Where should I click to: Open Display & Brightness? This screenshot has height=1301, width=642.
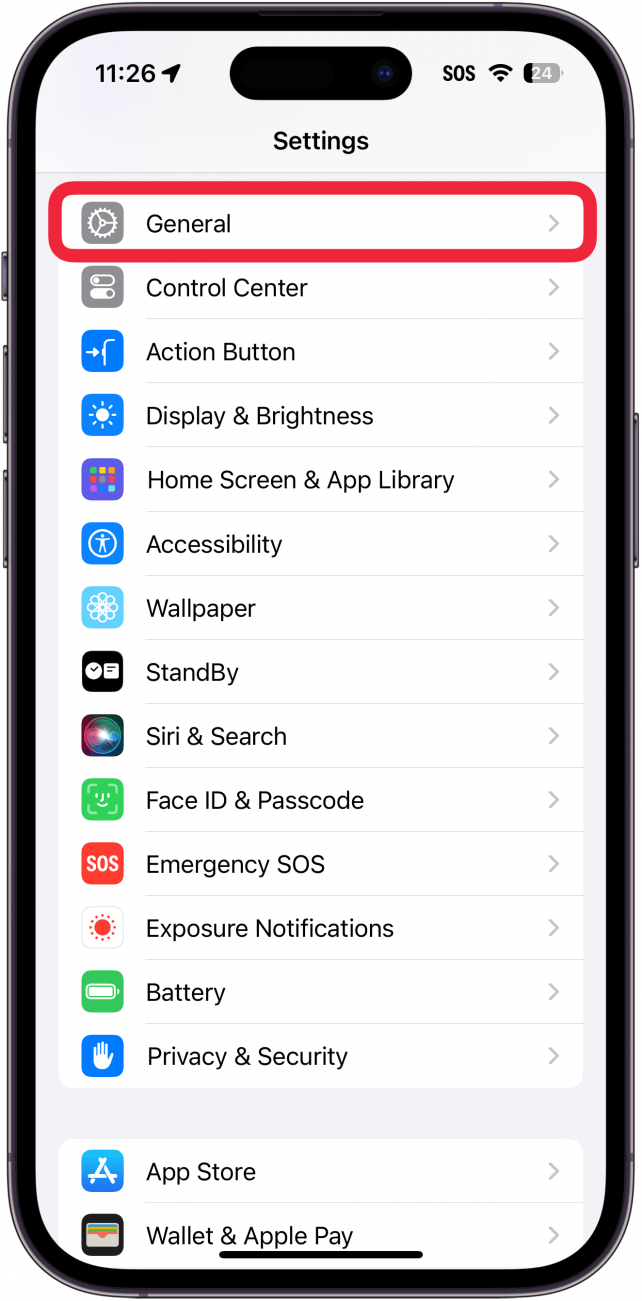320,416
